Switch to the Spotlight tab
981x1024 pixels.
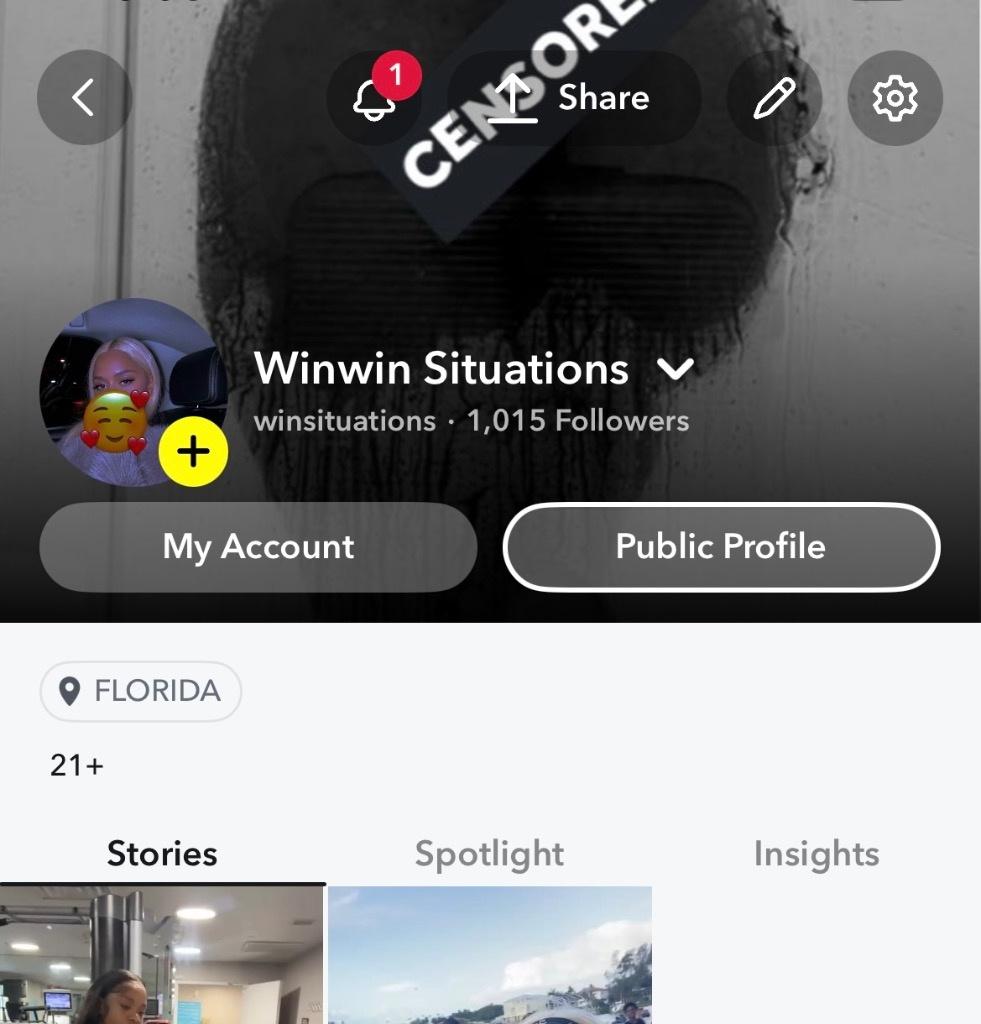coord(489,854)
